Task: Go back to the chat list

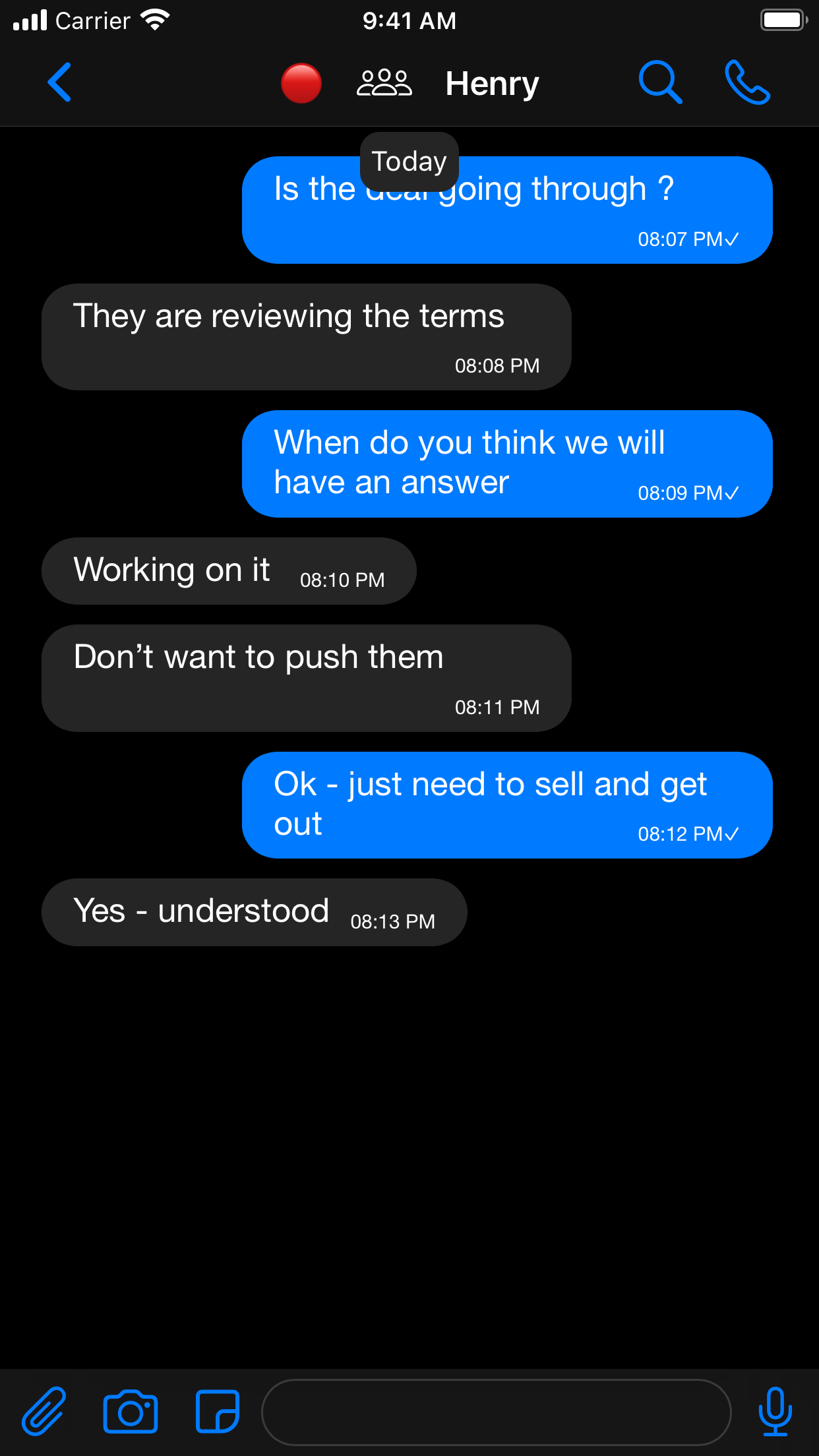Action: pyautogui.click(x=59, y=83)
